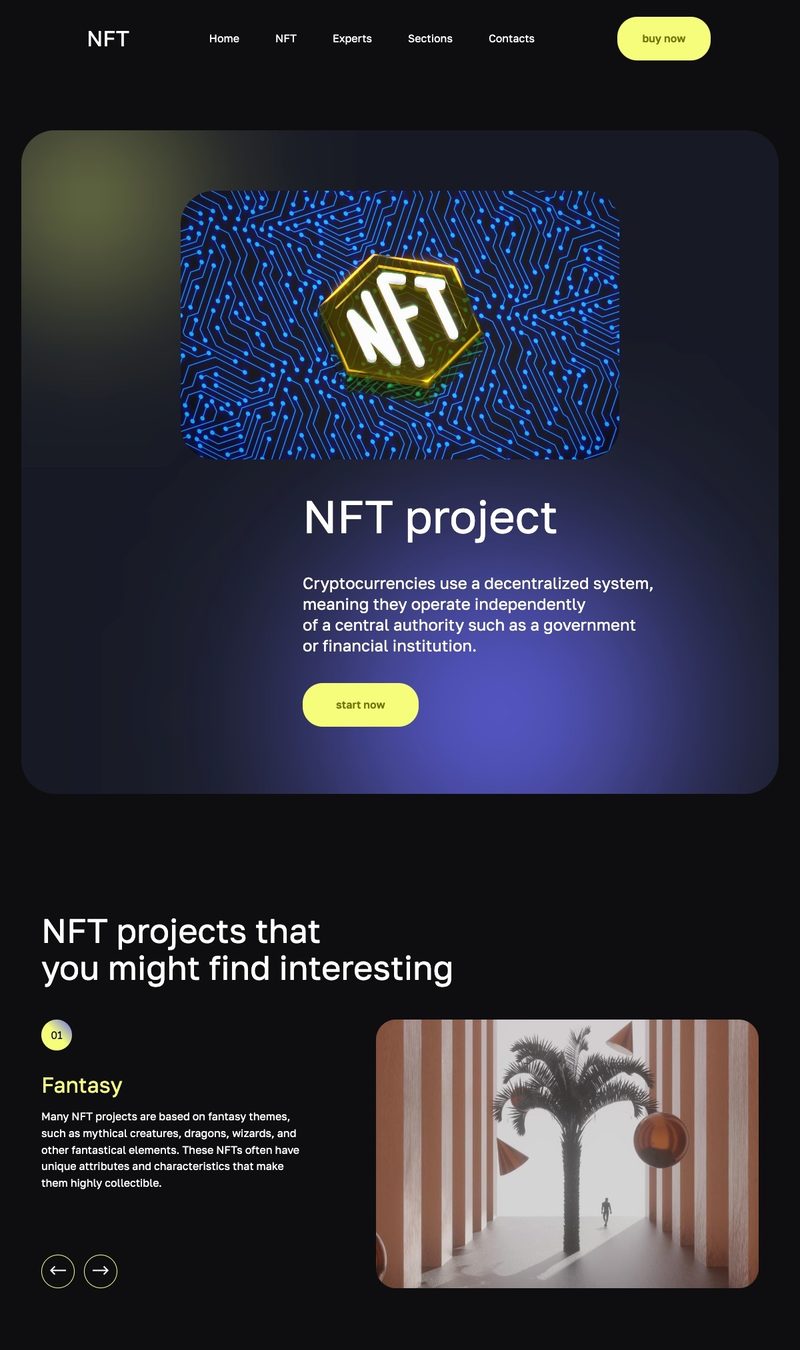Open the Experts section link
This screenshot has width=800, height=1350.
coord(352,39)
